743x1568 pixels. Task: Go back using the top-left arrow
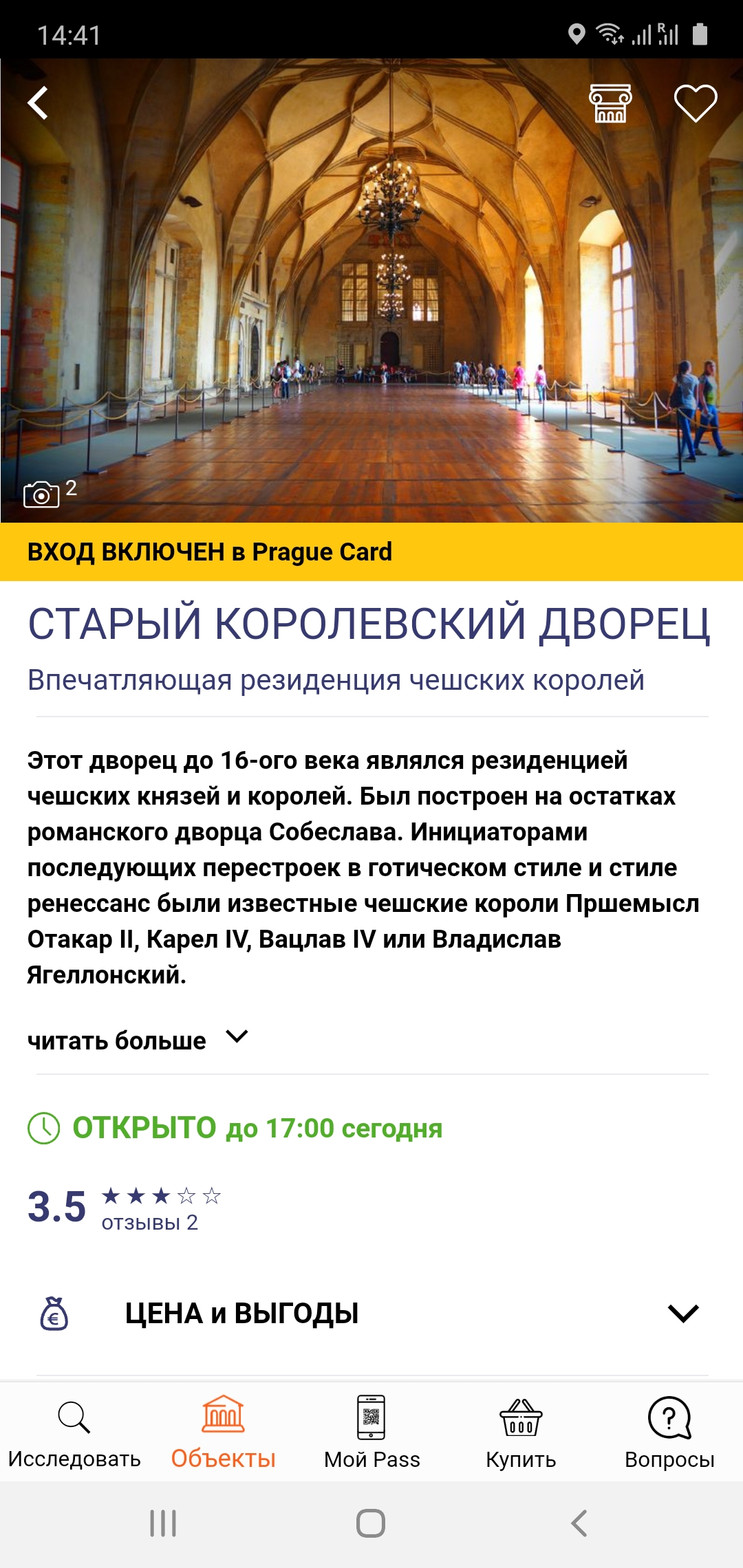39,103
